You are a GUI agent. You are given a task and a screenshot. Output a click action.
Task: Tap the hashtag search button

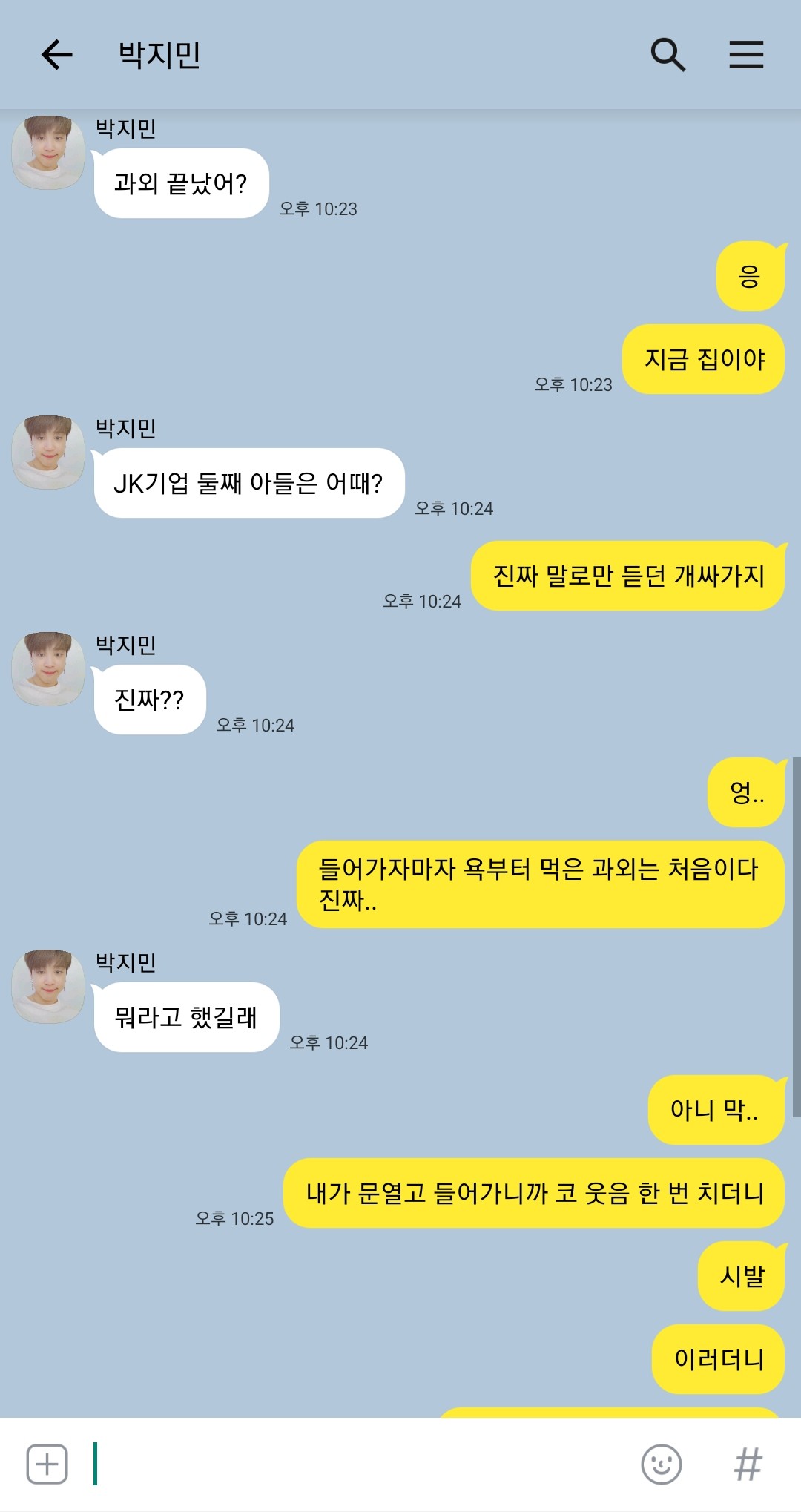coord(748,1465)
